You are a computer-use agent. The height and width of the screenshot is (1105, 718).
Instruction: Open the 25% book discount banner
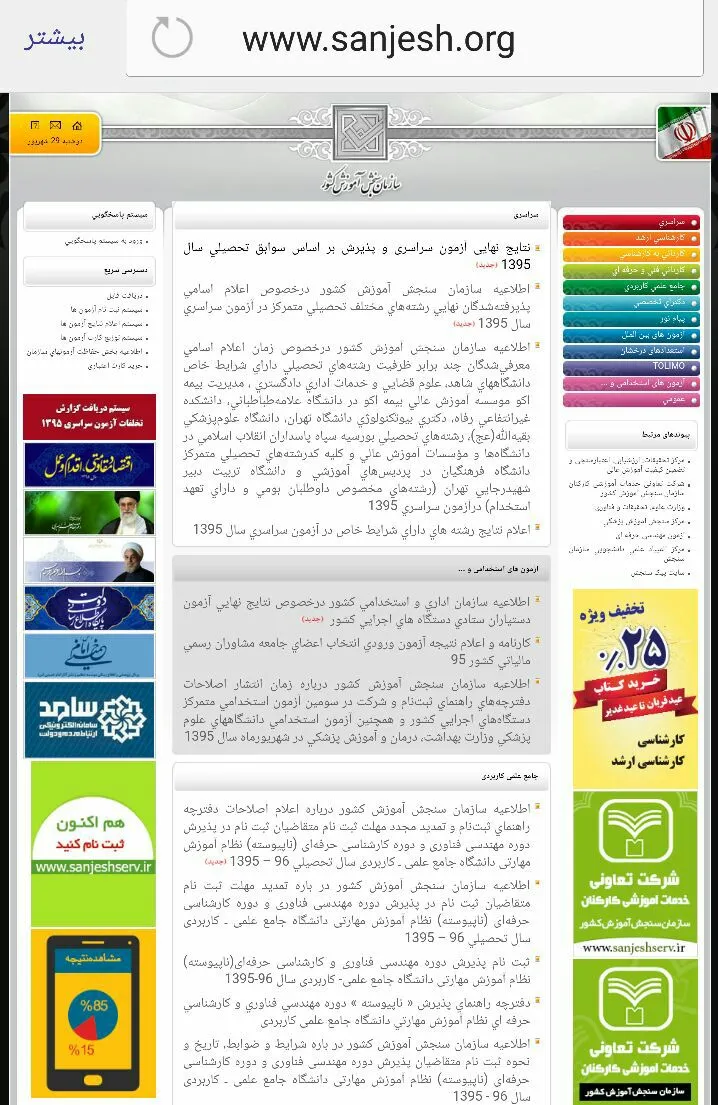click(x=635, y=689)
